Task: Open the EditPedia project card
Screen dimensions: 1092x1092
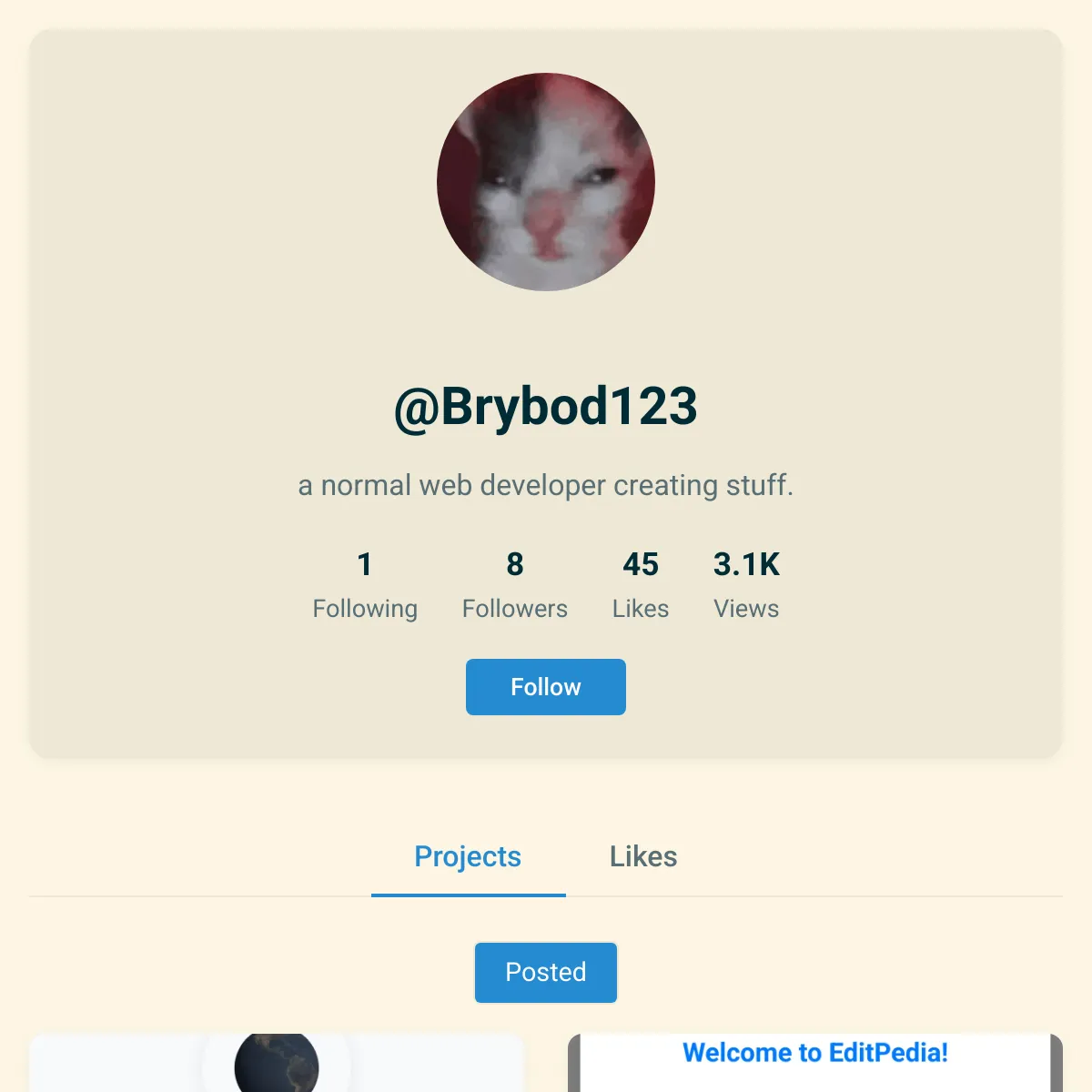Action: (814, 1061)
